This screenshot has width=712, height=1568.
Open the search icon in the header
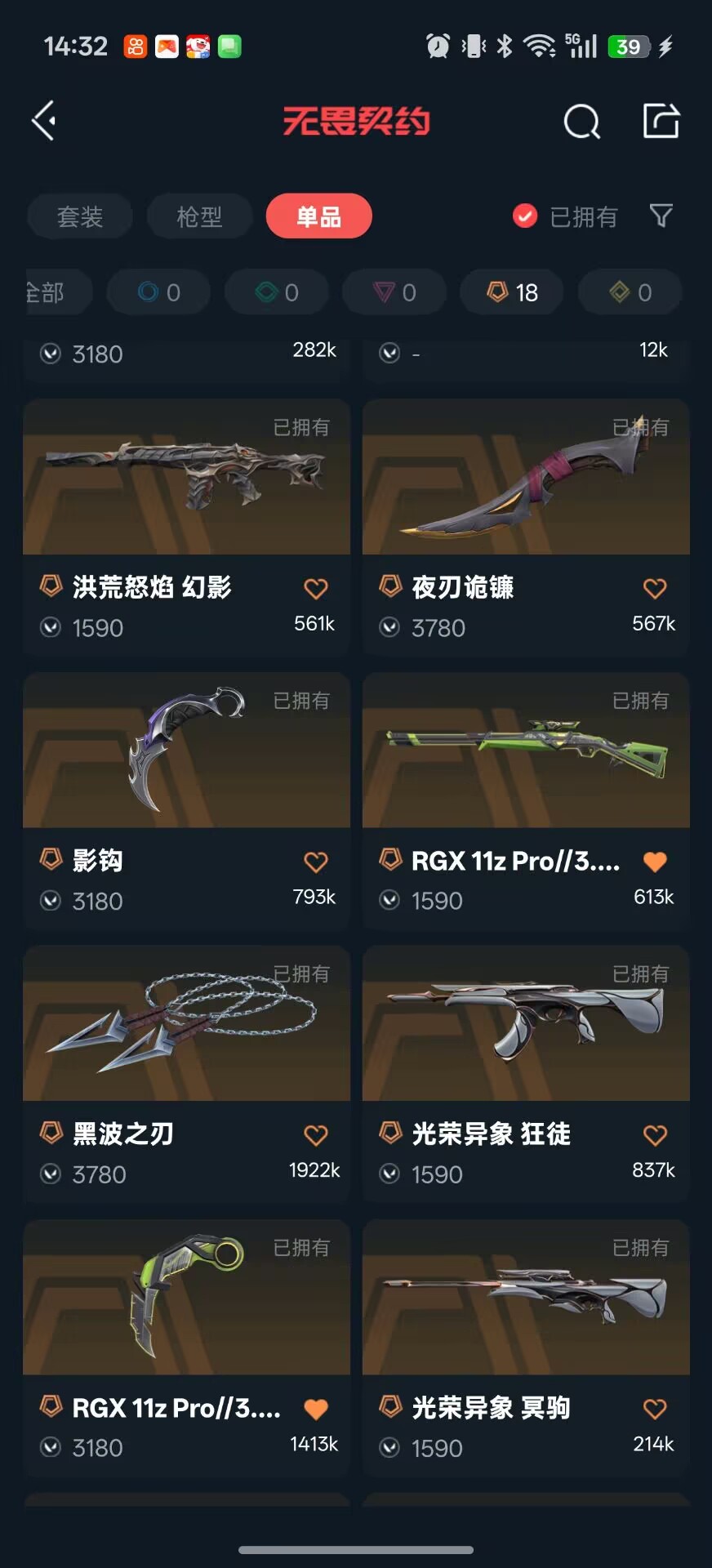(x=581, y=122)
